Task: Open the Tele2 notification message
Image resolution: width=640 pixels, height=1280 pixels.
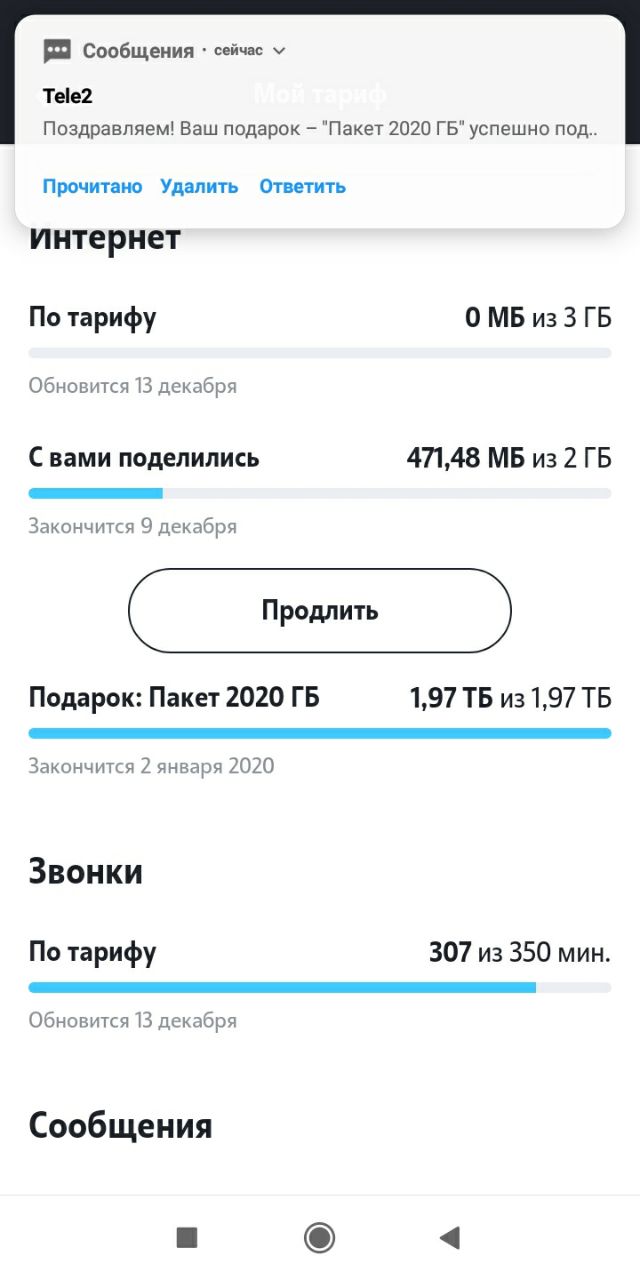Action: coord(320,113)
